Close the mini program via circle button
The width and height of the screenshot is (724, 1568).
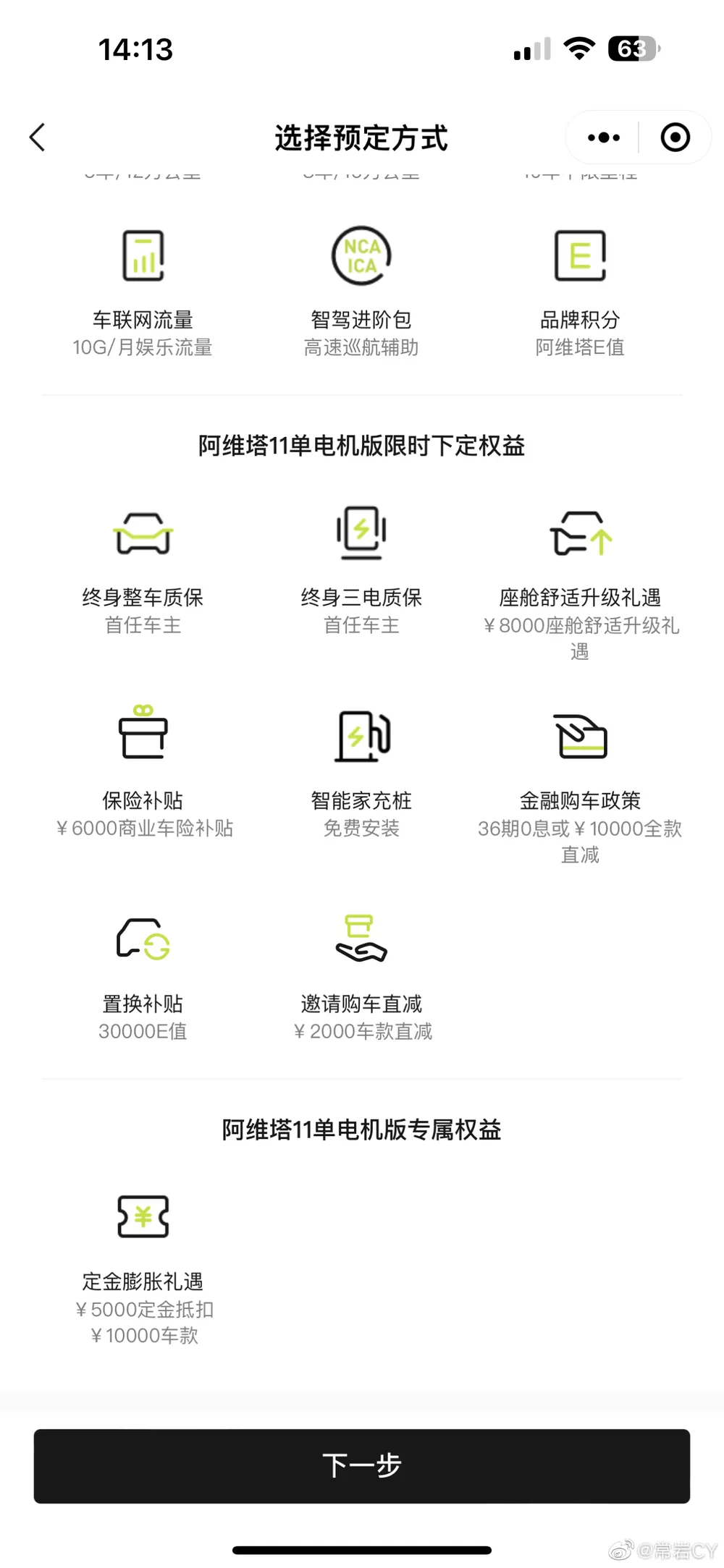(x=675, y=137)
